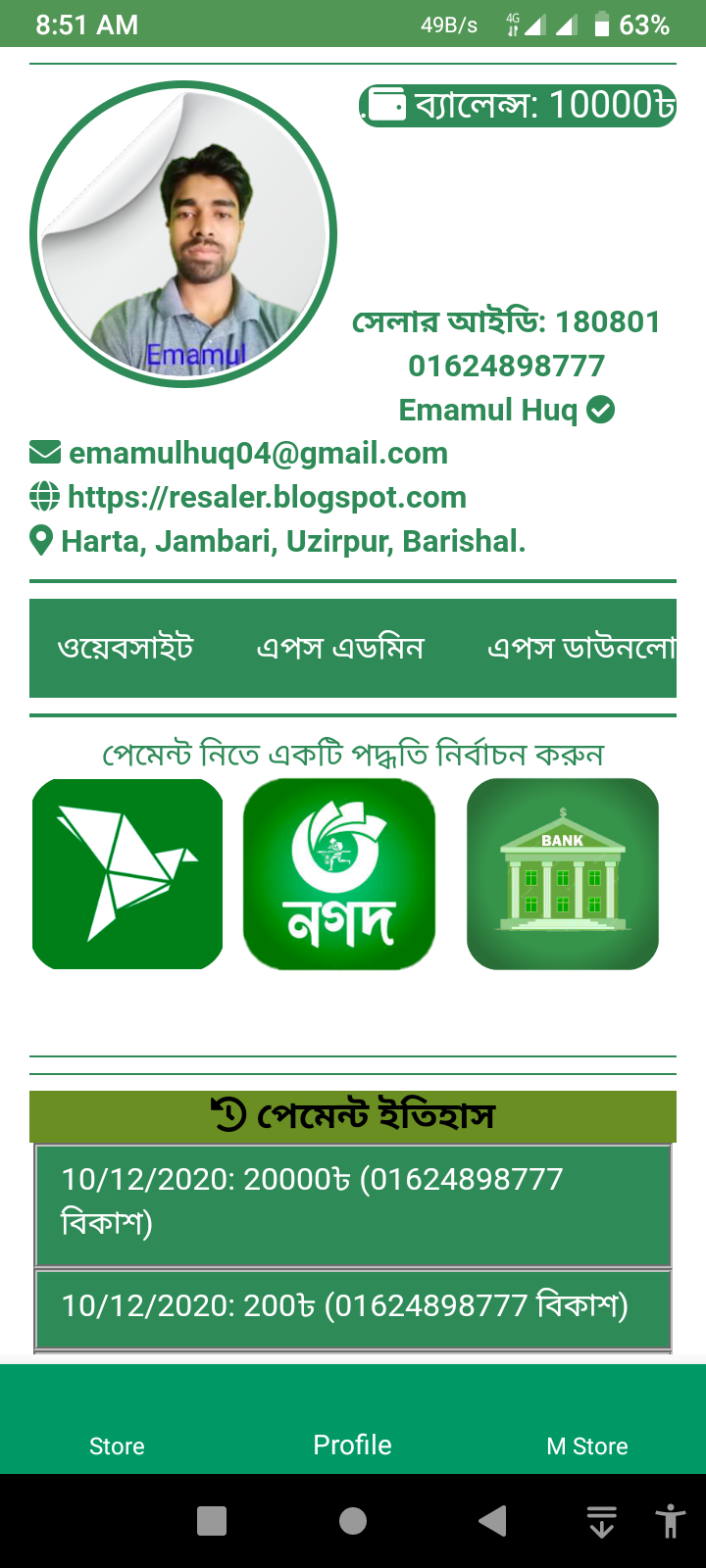Open the এপস ডাউনলোড tab
The width and height of the screenshot is (706, 1568).
tap(580, 649)
